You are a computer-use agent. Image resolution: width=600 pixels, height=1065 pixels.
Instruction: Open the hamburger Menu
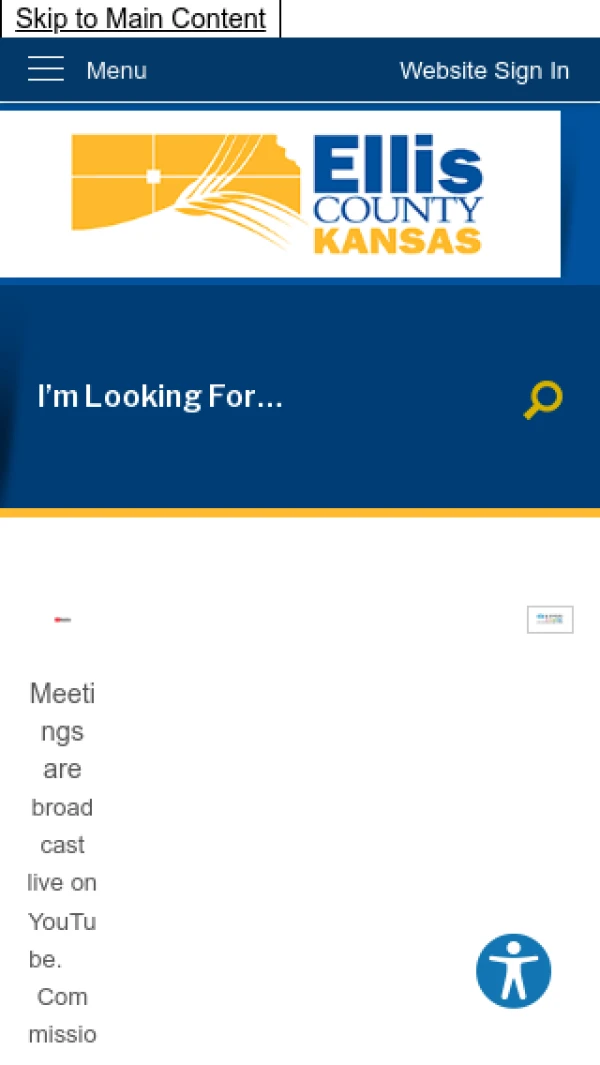click(87, 70)
